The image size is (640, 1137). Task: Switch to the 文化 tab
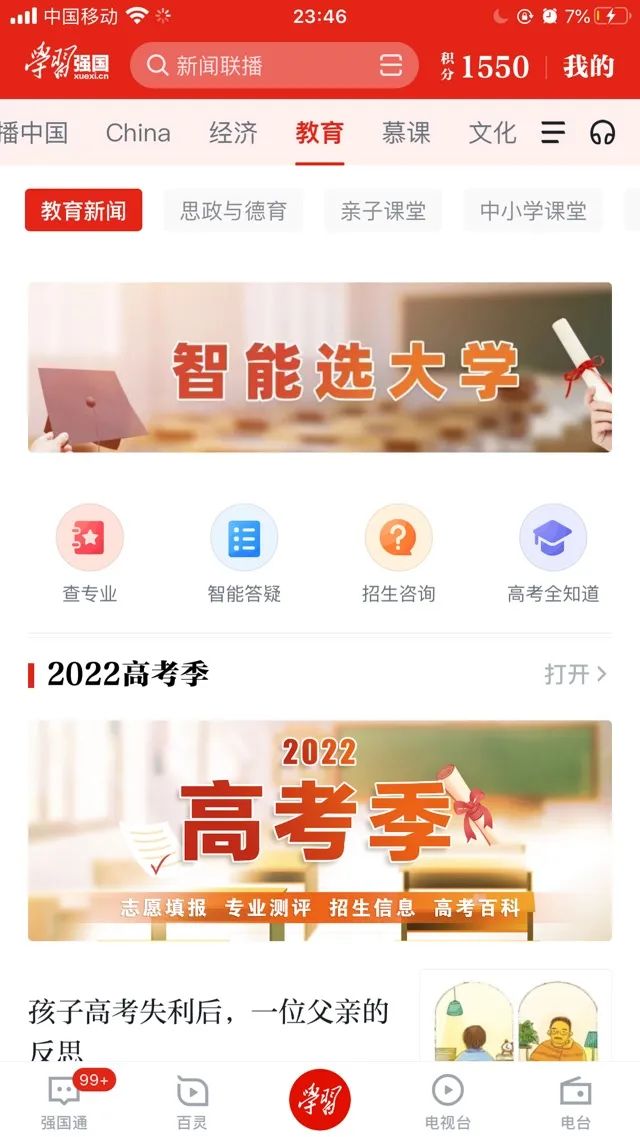click(x=492, y=133)
